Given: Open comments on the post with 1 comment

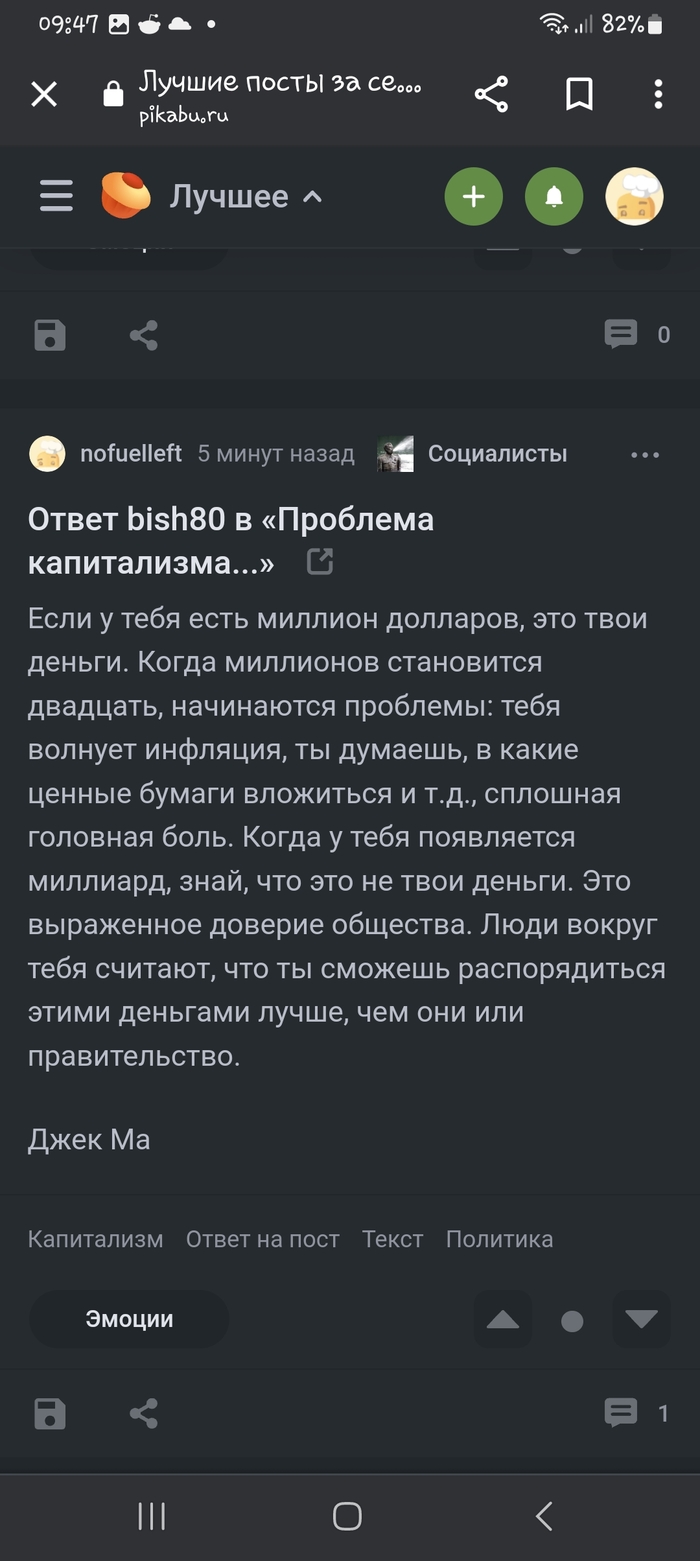Looking at the screenshot, I should [635, 1413].
